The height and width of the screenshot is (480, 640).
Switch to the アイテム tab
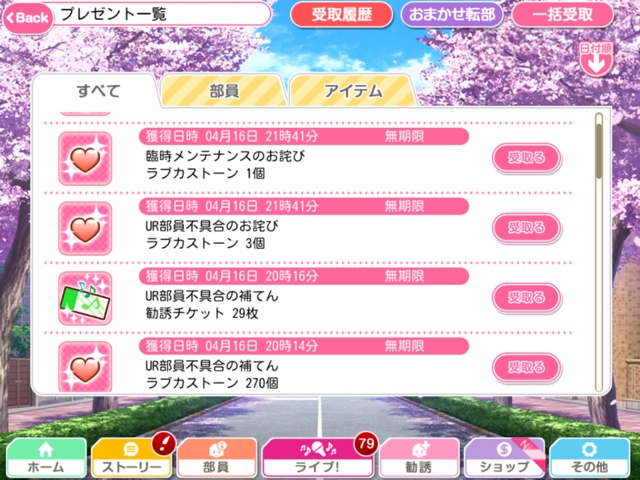coord(353,91)
